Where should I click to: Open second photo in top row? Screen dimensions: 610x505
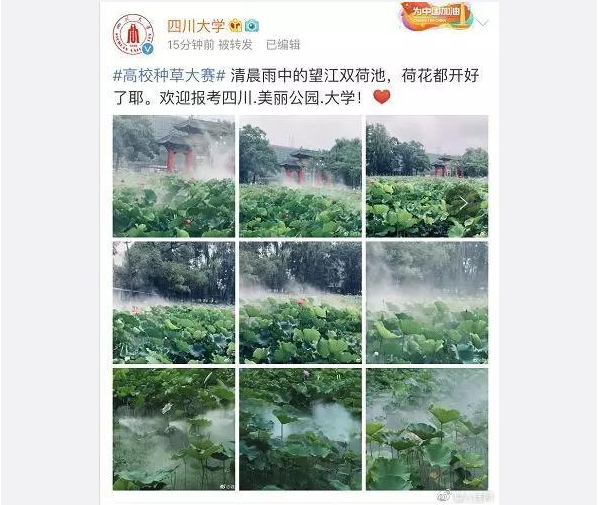300,176
